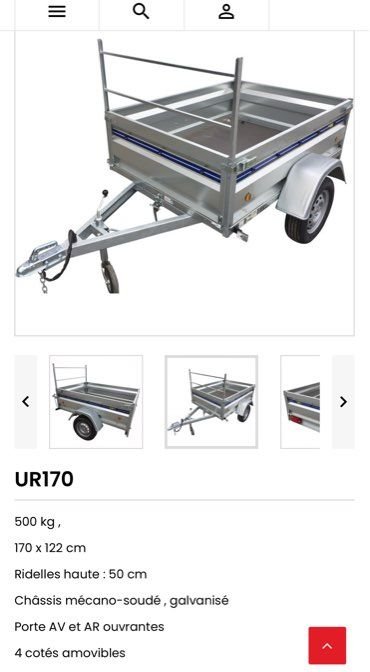
Task: Show next gallery thumbnails
Action: pyautogui.click(x=343, y=402)
